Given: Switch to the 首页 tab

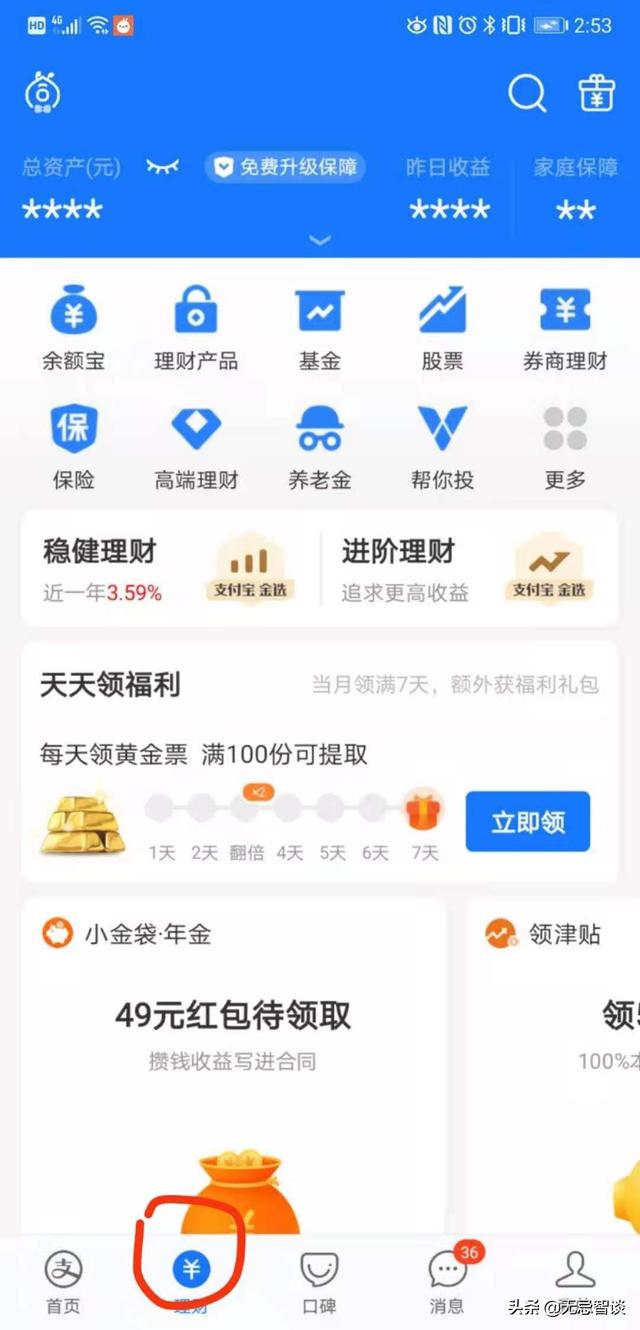Looking at the screenshot, I should tap(63, 1282).
